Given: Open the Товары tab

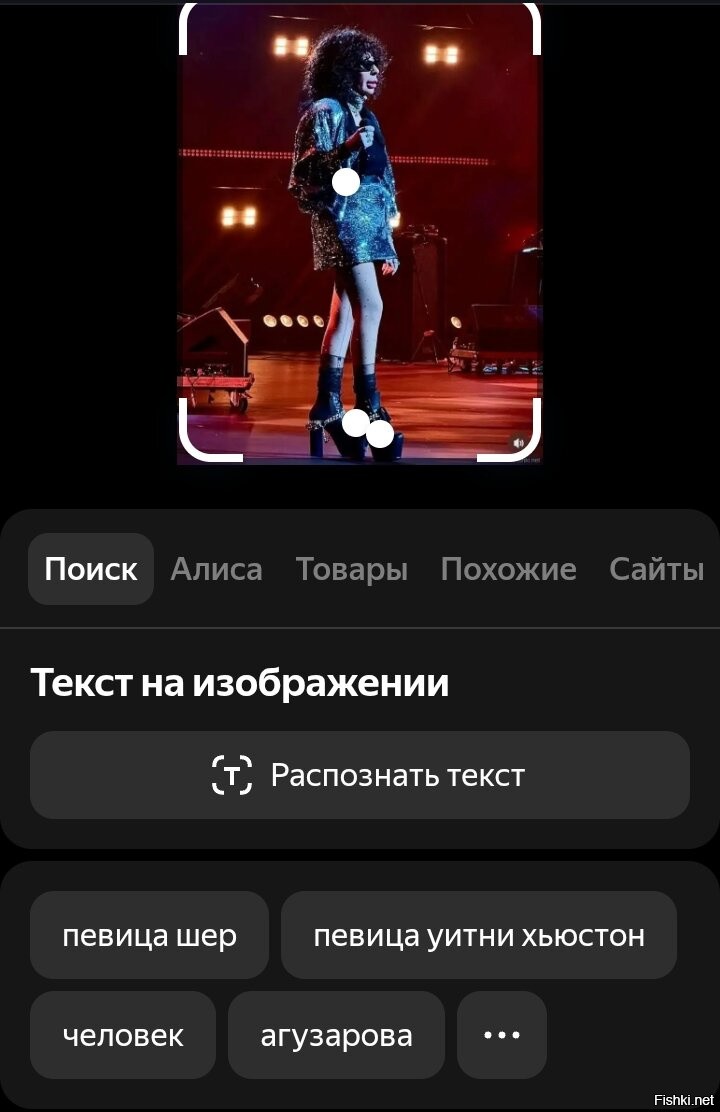Looking at the screenshot, I should click(352, 569).
